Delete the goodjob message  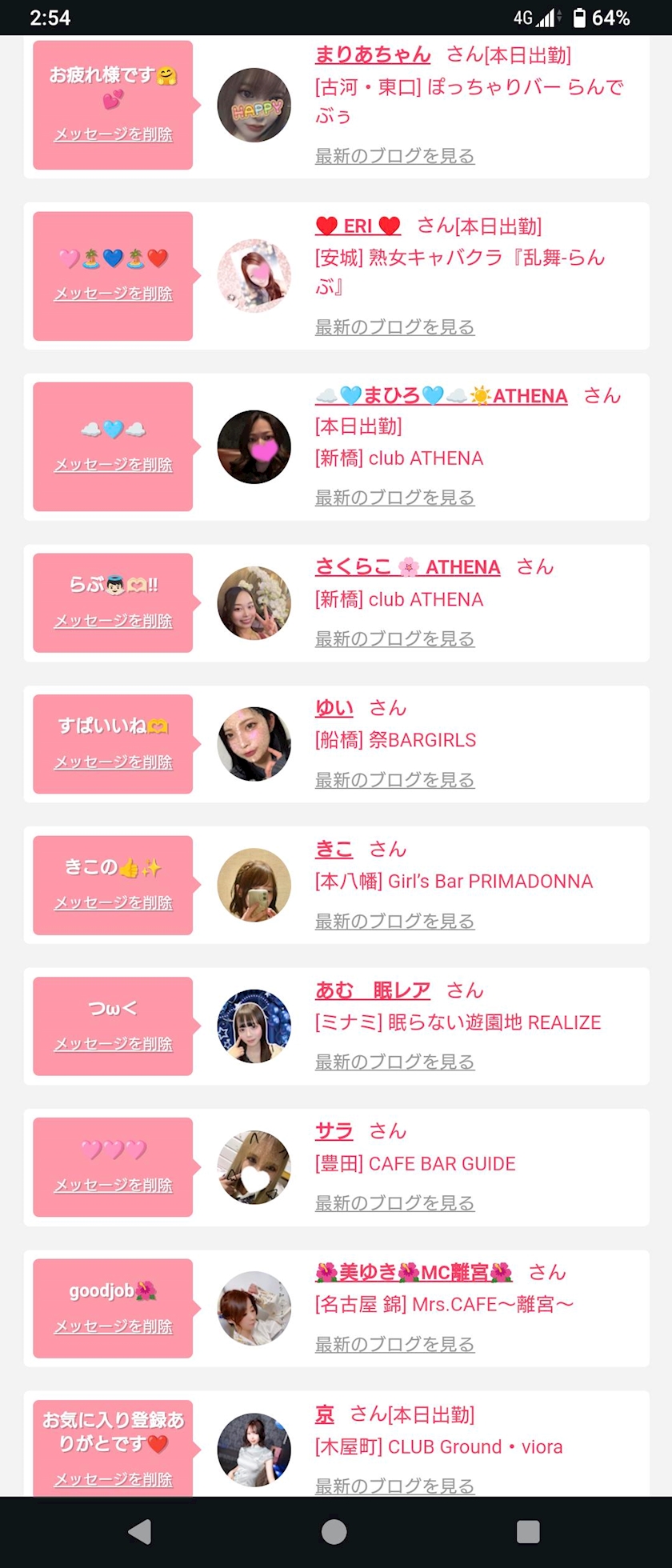[113, 1326]
